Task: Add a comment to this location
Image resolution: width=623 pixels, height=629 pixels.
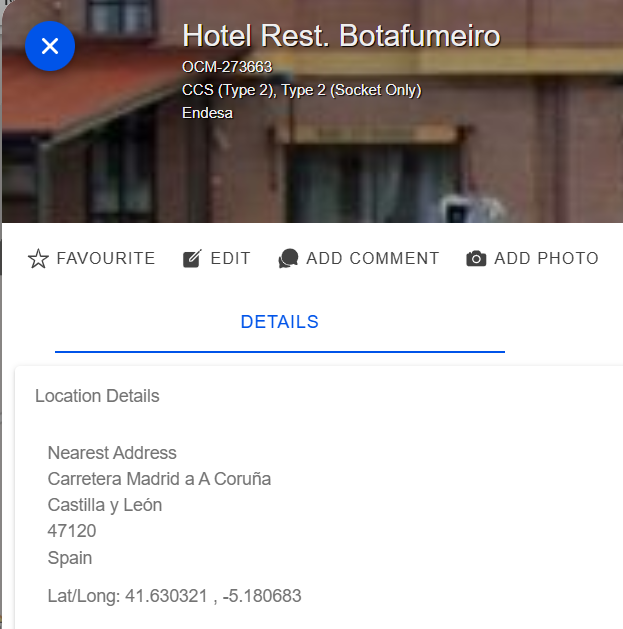Action: [x=359, y=258]
